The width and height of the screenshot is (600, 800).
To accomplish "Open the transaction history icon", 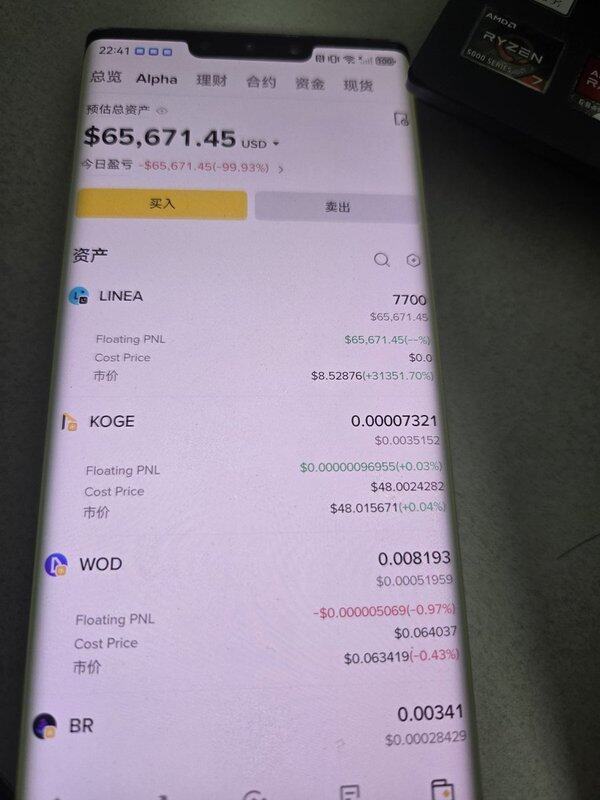I will click(x=402, y=119).
